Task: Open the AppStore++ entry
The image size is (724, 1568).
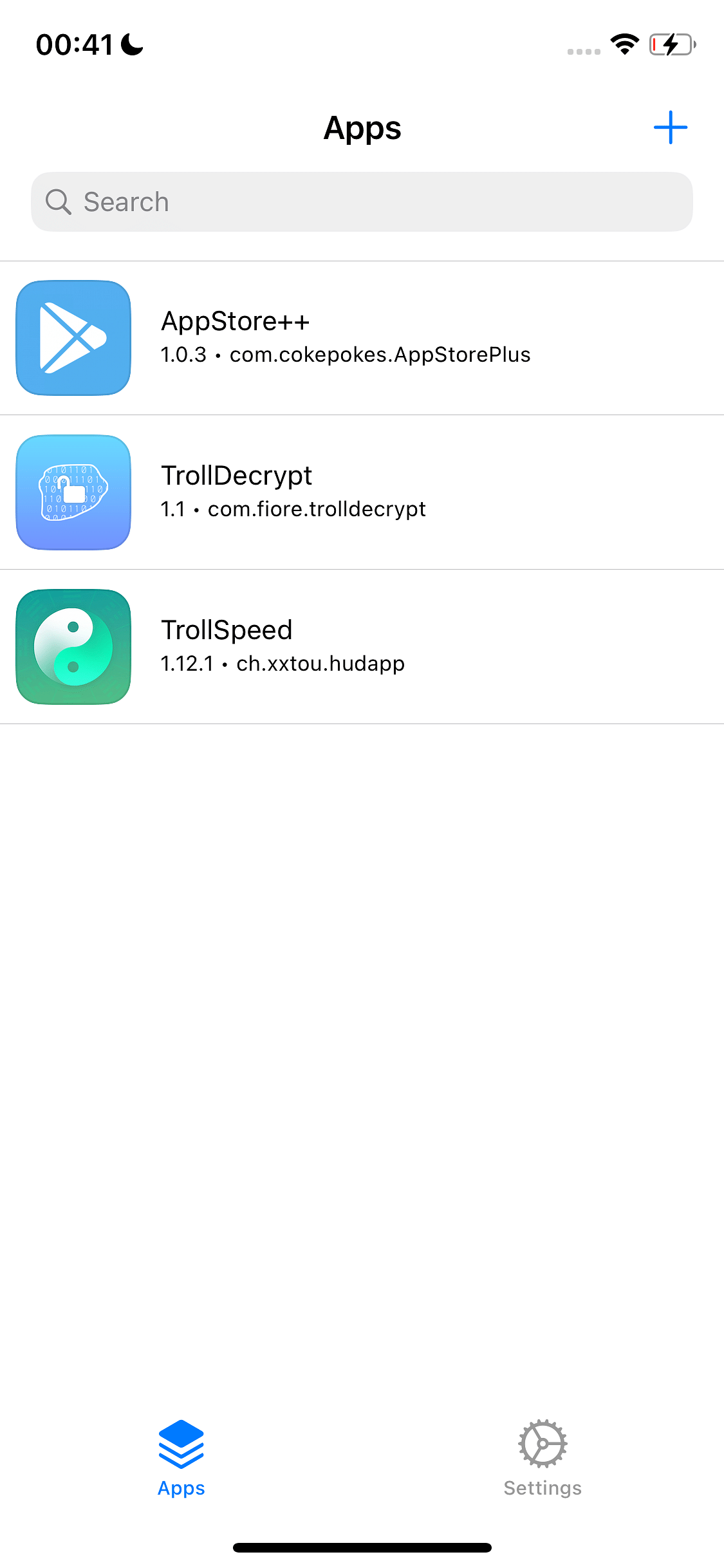Action: tap(362, 338)
